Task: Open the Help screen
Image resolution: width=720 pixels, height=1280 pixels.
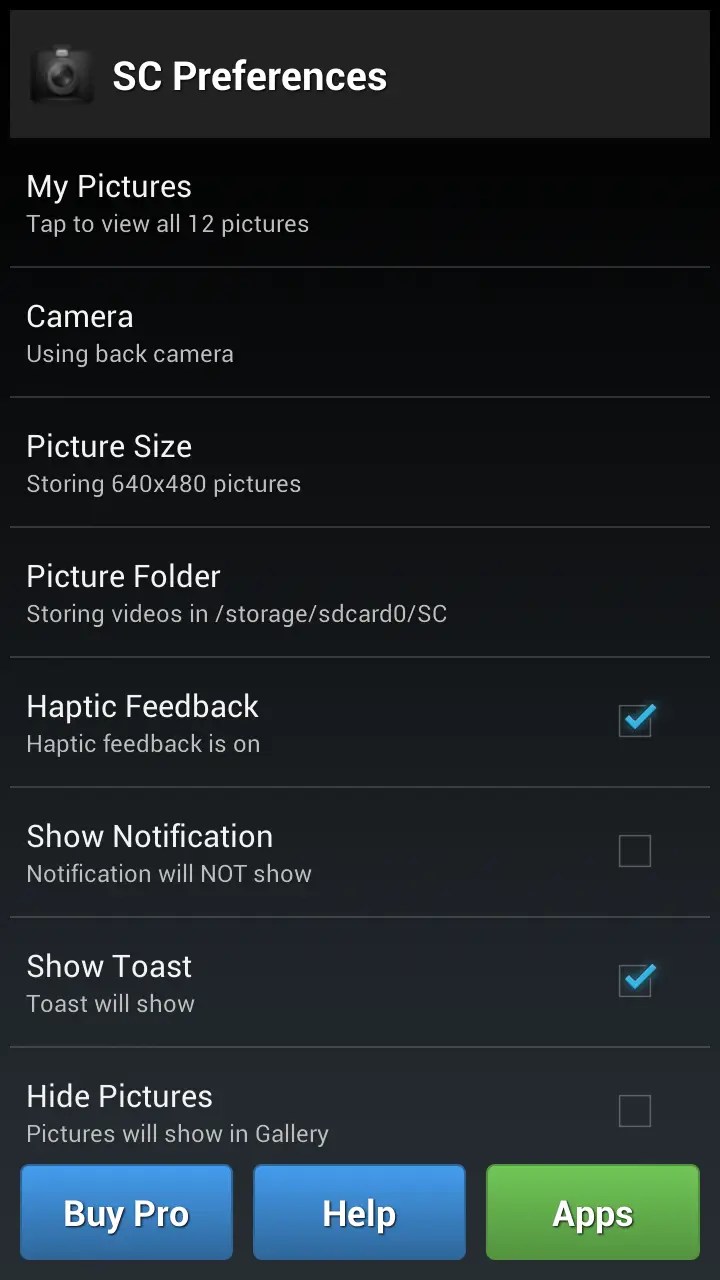Action: [x=359, y=1211]
